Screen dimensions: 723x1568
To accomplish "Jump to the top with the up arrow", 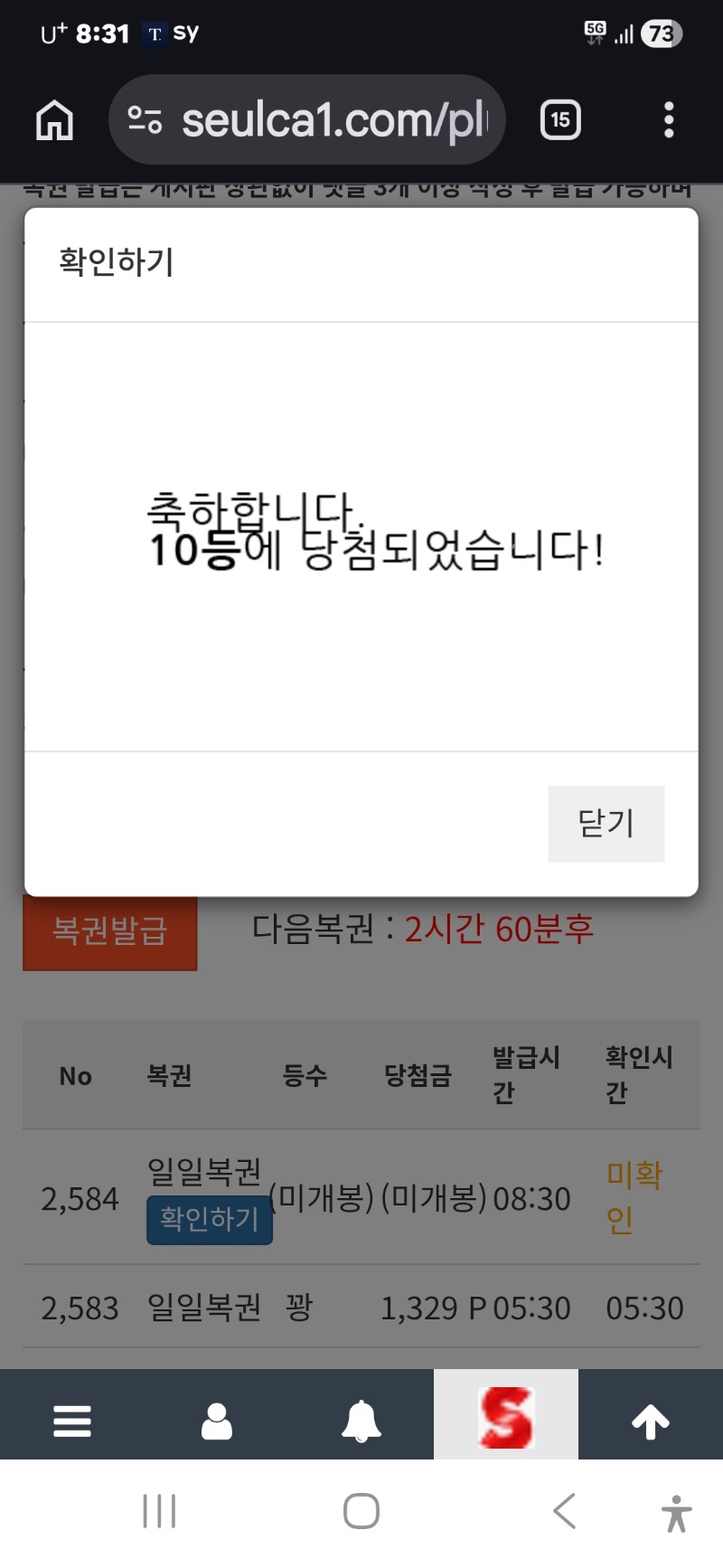I will [x=651, y=1421].
